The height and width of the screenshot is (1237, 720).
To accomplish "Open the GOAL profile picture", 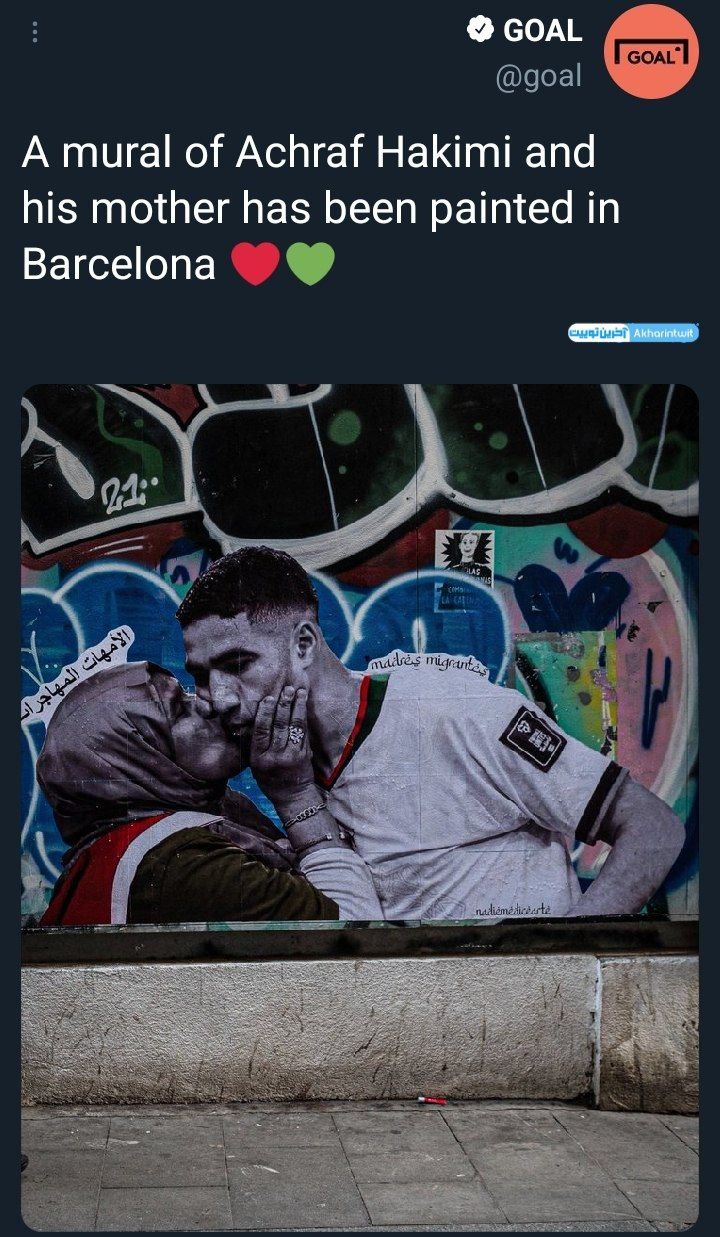I will (x=652, y=52).
